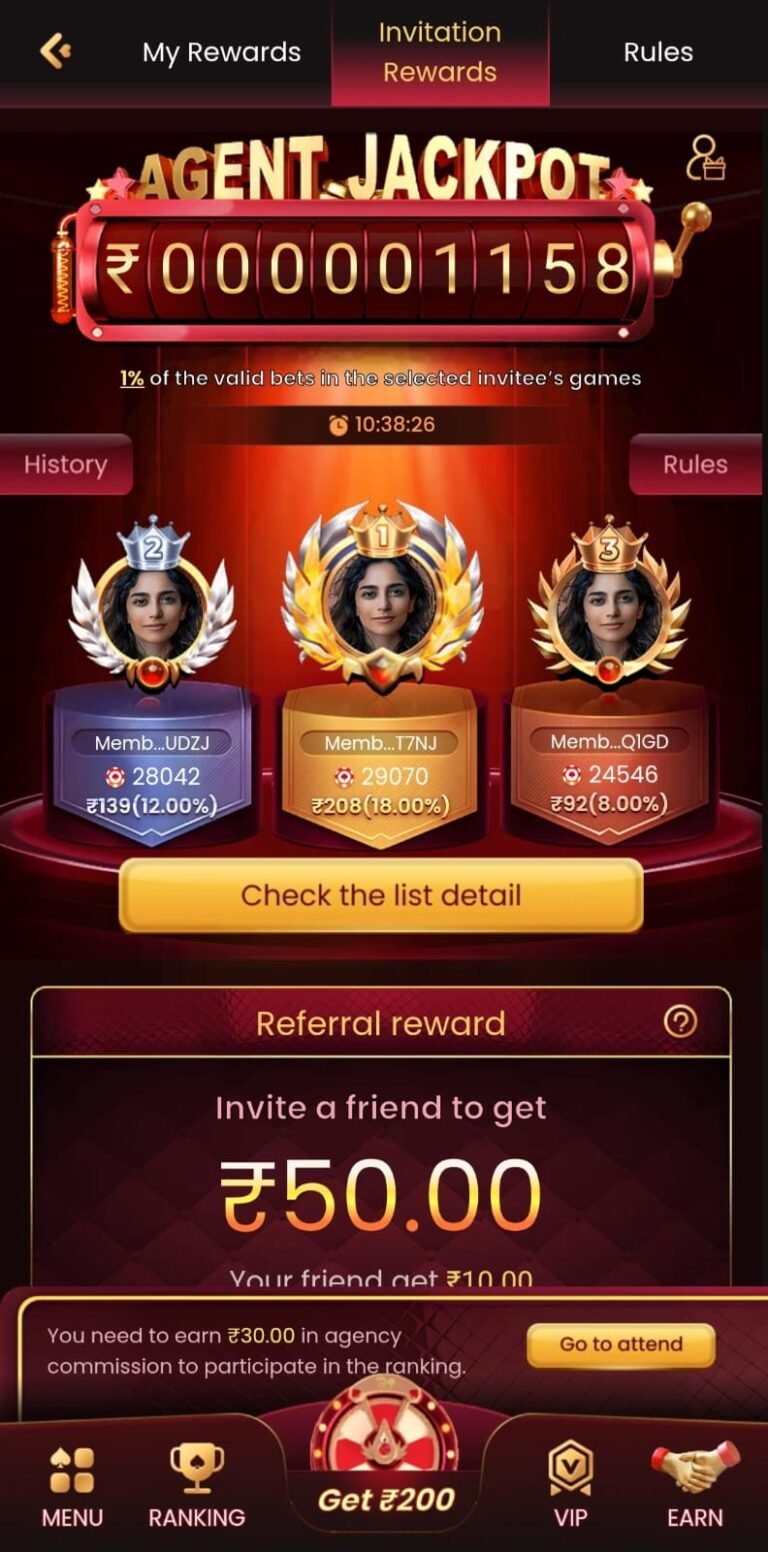View jackpot History
The height and width of the screenshot is (1552, 768).
[65, 465]
